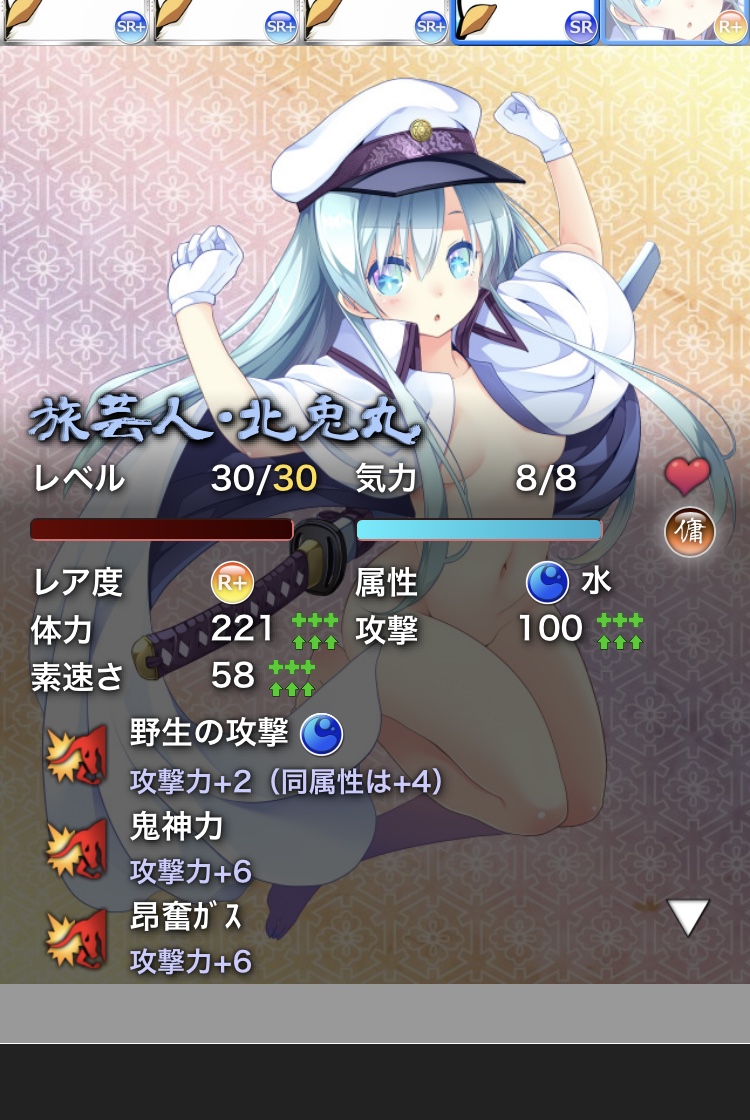Tap the red heart favorite icon
The height and width of the screenshot is (1120, 750).
687,476
